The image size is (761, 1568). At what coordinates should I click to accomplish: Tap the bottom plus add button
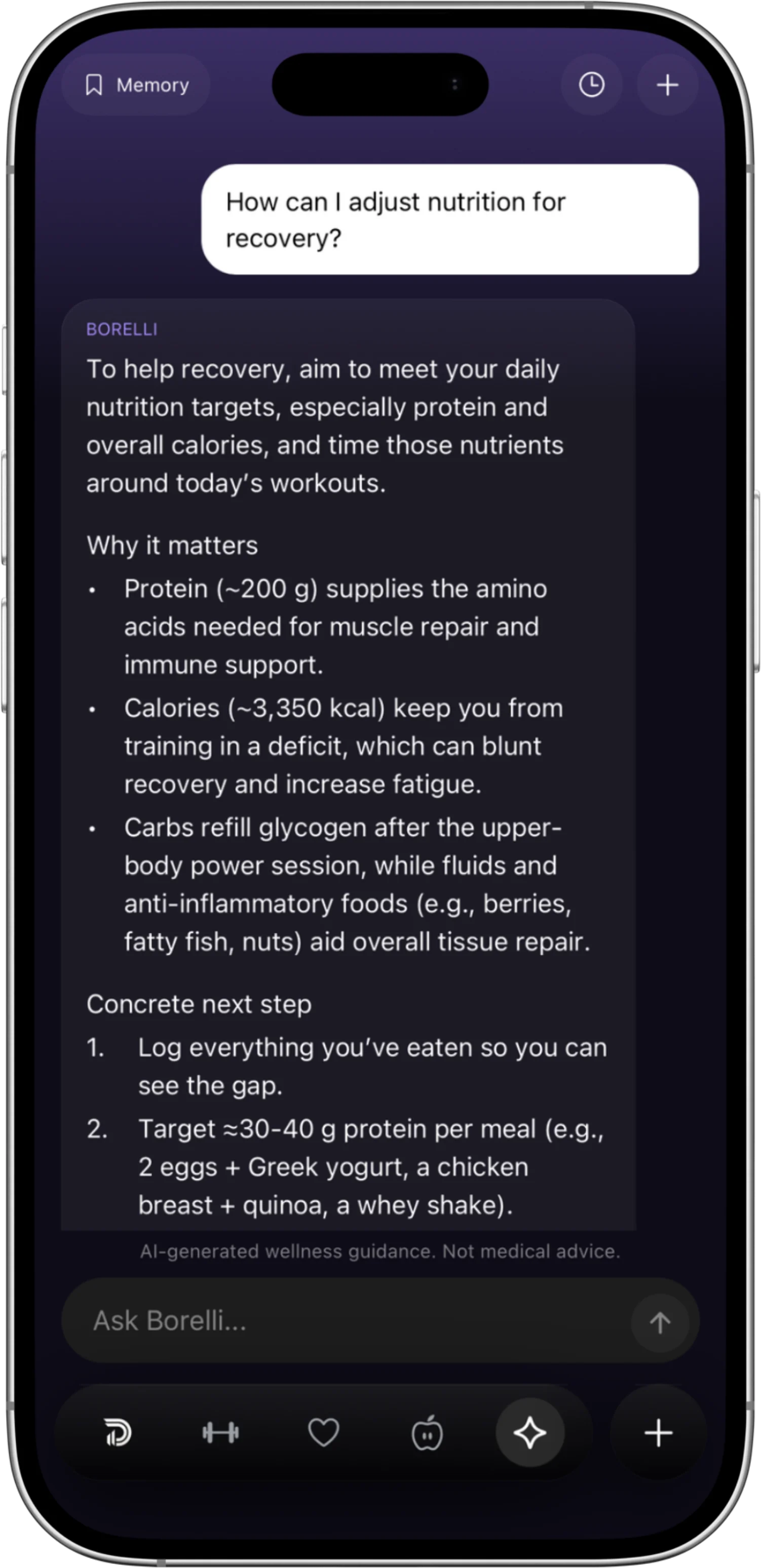pos(658,1433)
